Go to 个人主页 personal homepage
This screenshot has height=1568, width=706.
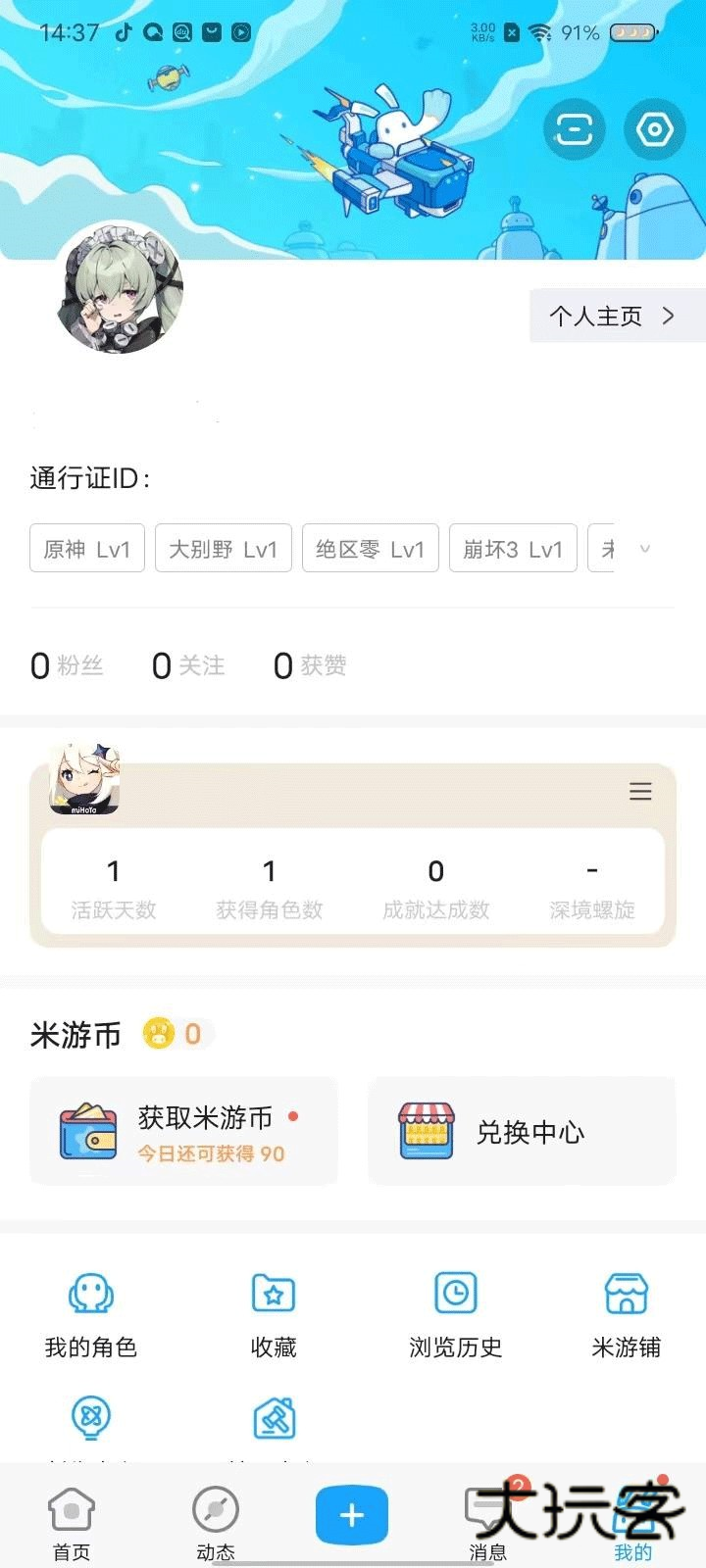(x=614, y=316)
